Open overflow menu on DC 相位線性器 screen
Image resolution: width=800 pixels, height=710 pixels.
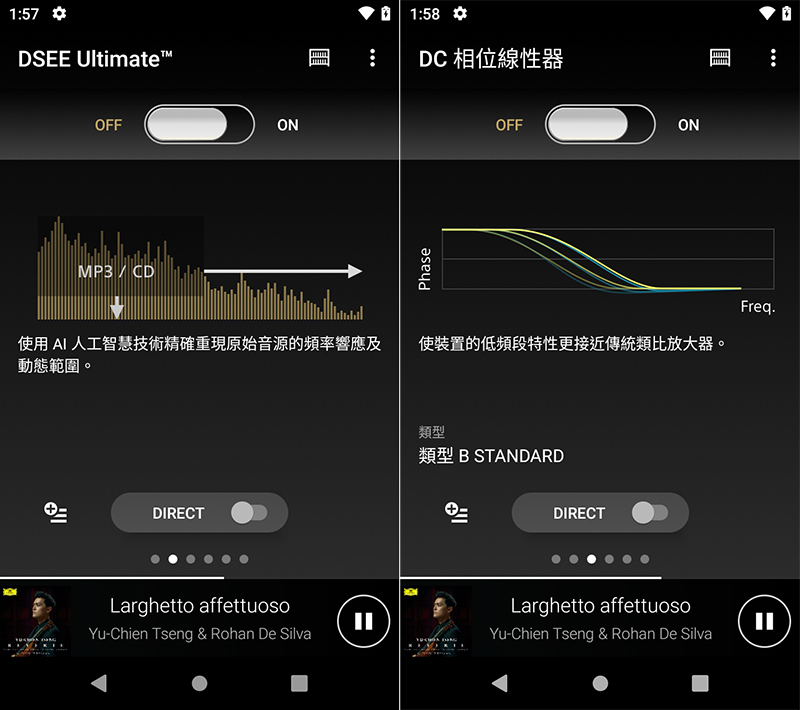[773, 58]
